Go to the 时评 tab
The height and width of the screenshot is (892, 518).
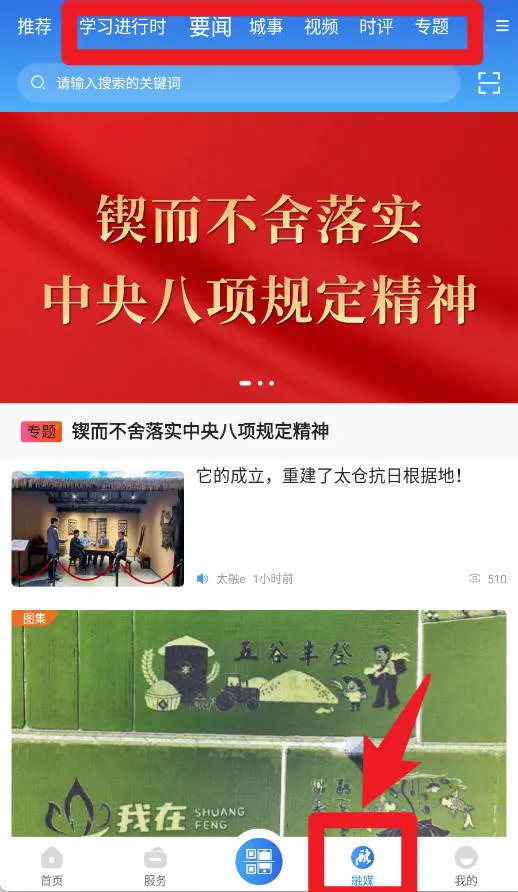376,26
